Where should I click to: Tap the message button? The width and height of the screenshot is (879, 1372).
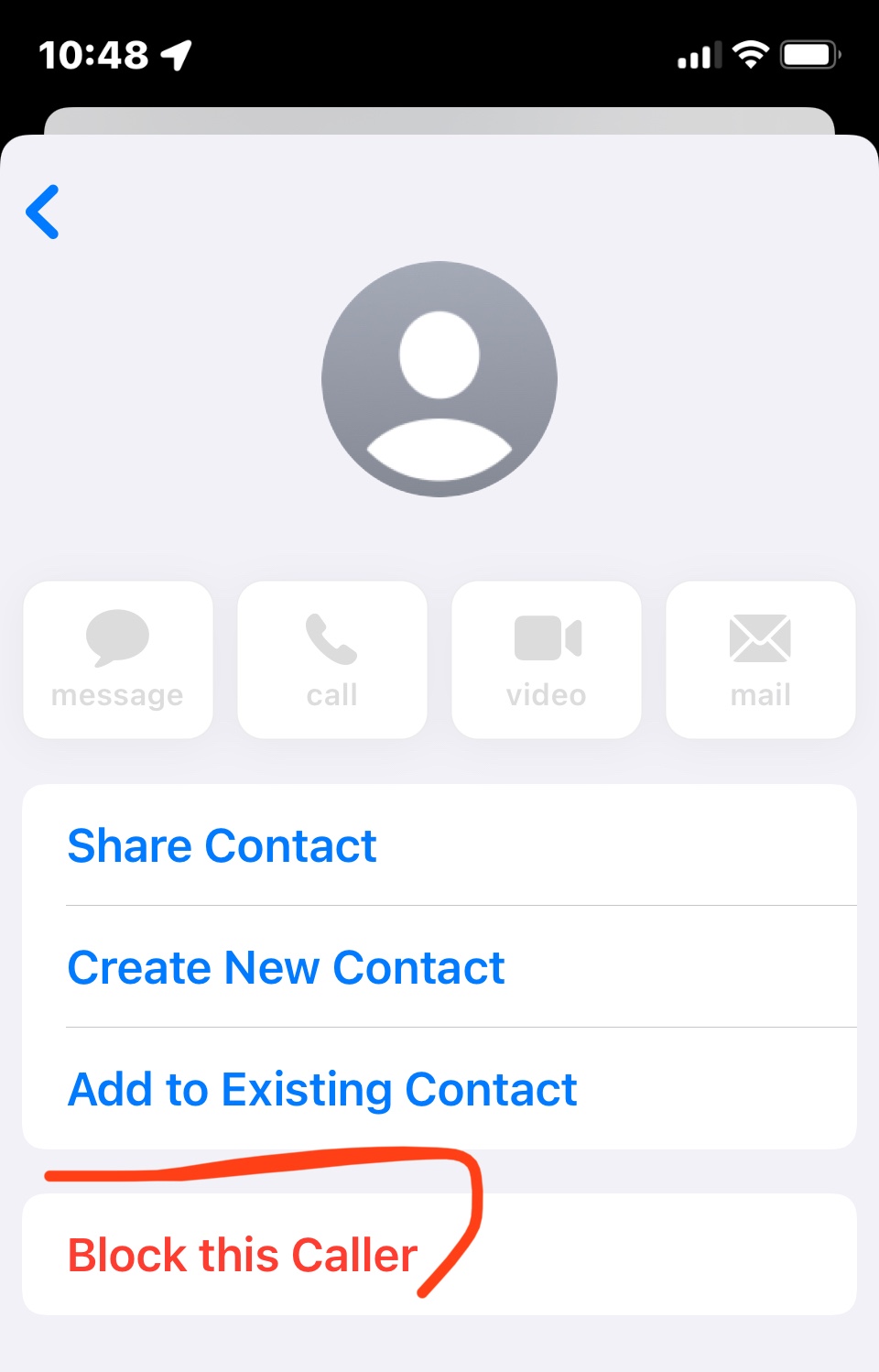[x=118, y=659]
